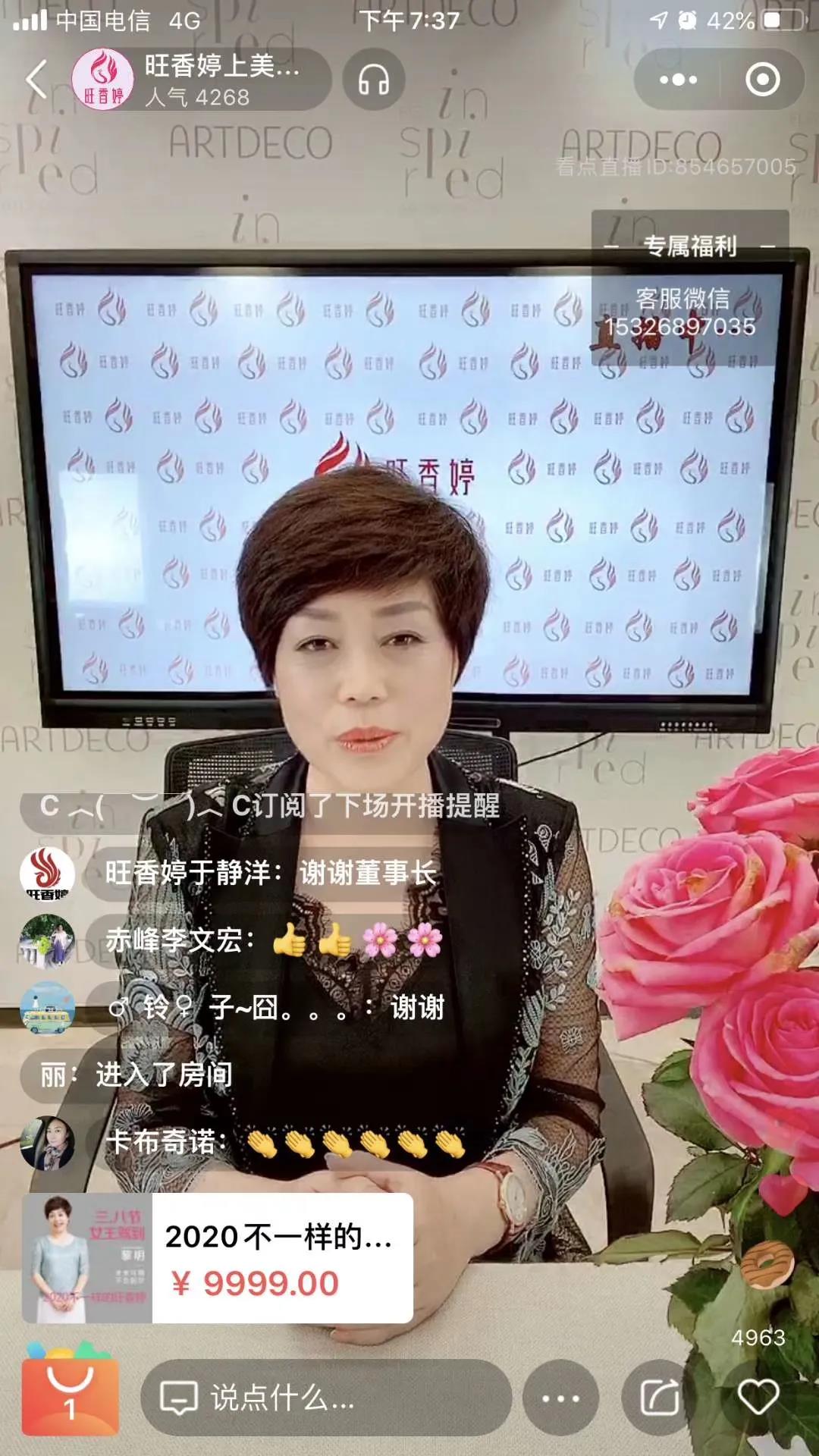Share this live stream

tap(660, 1398)
